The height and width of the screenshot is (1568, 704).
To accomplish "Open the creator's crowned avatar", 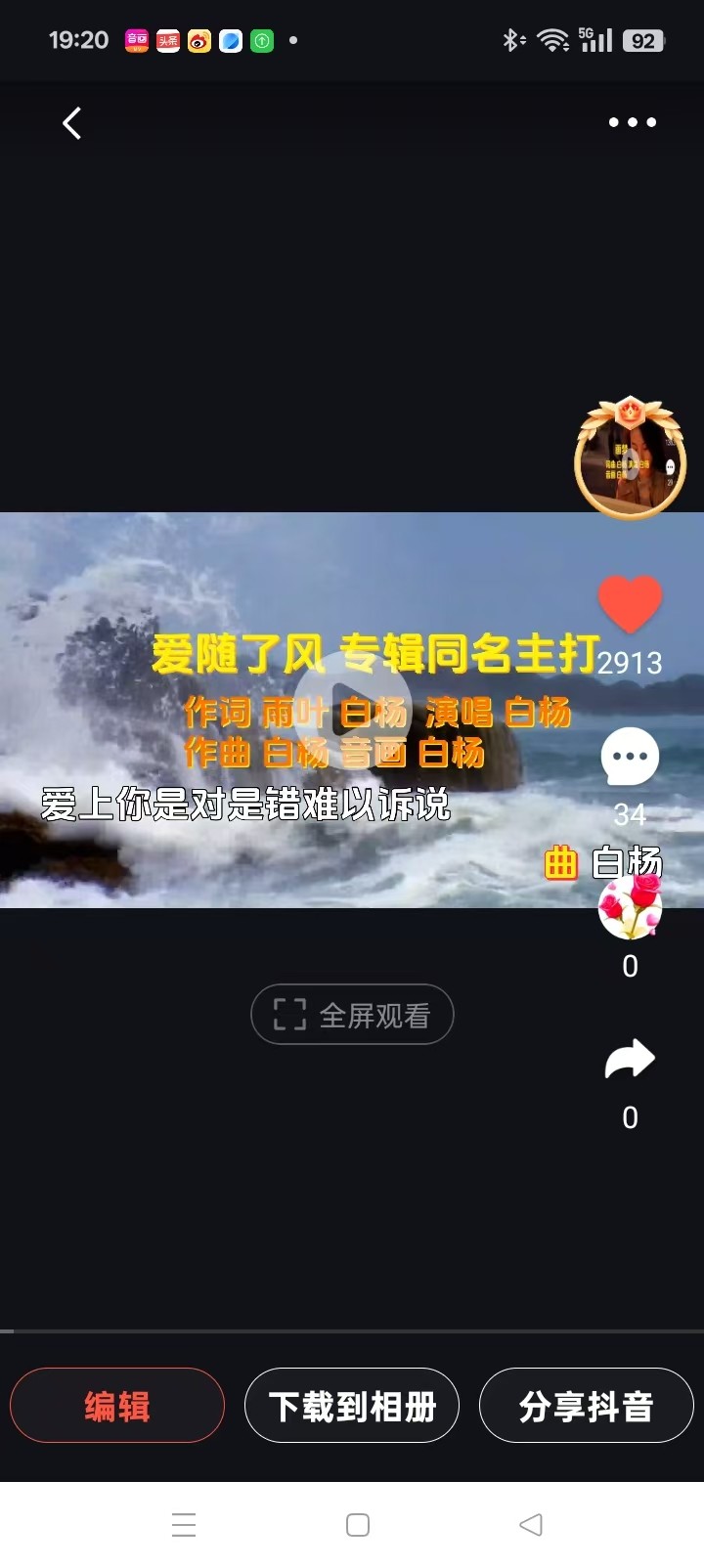I will [x=630, y=458].
